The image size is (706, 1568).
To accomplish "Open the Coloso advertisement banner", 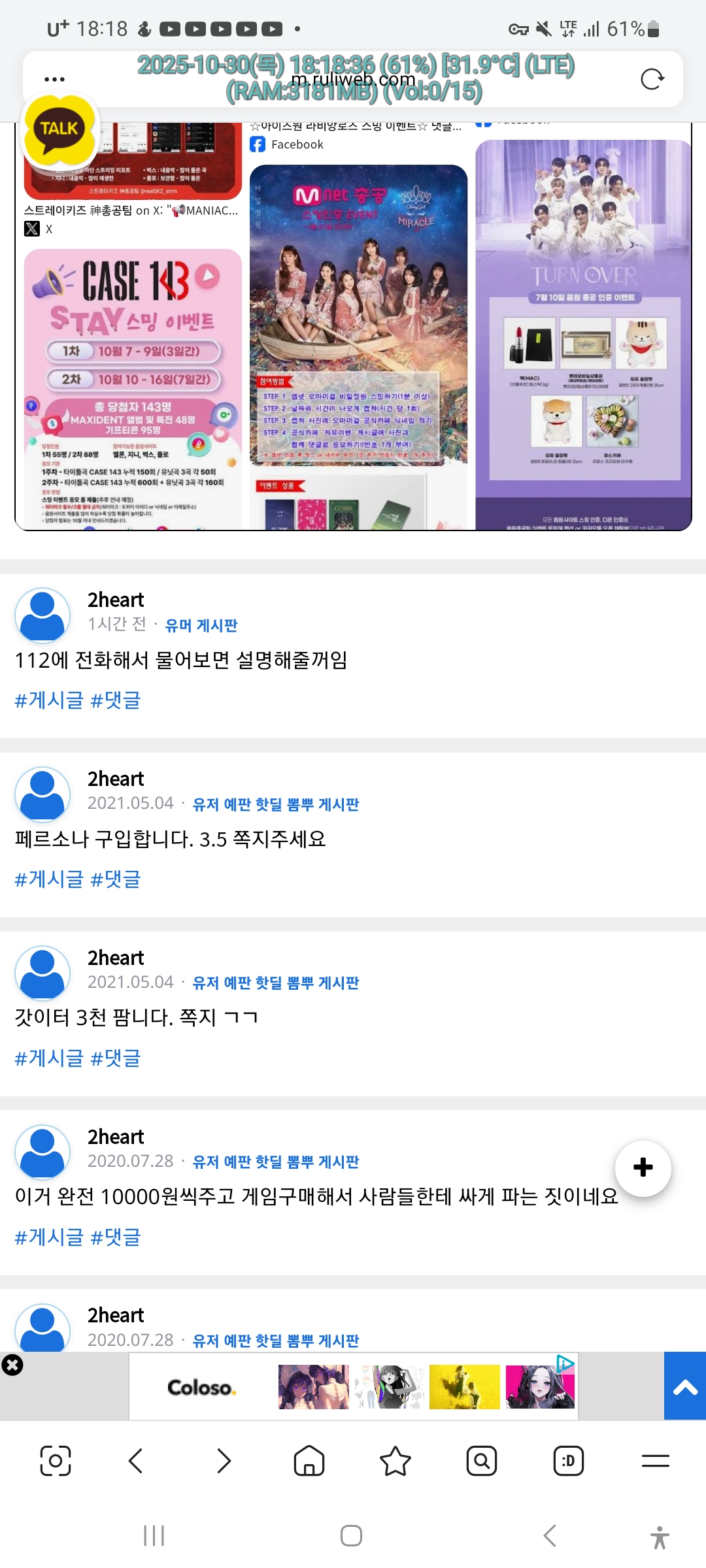I will 353,1386.
